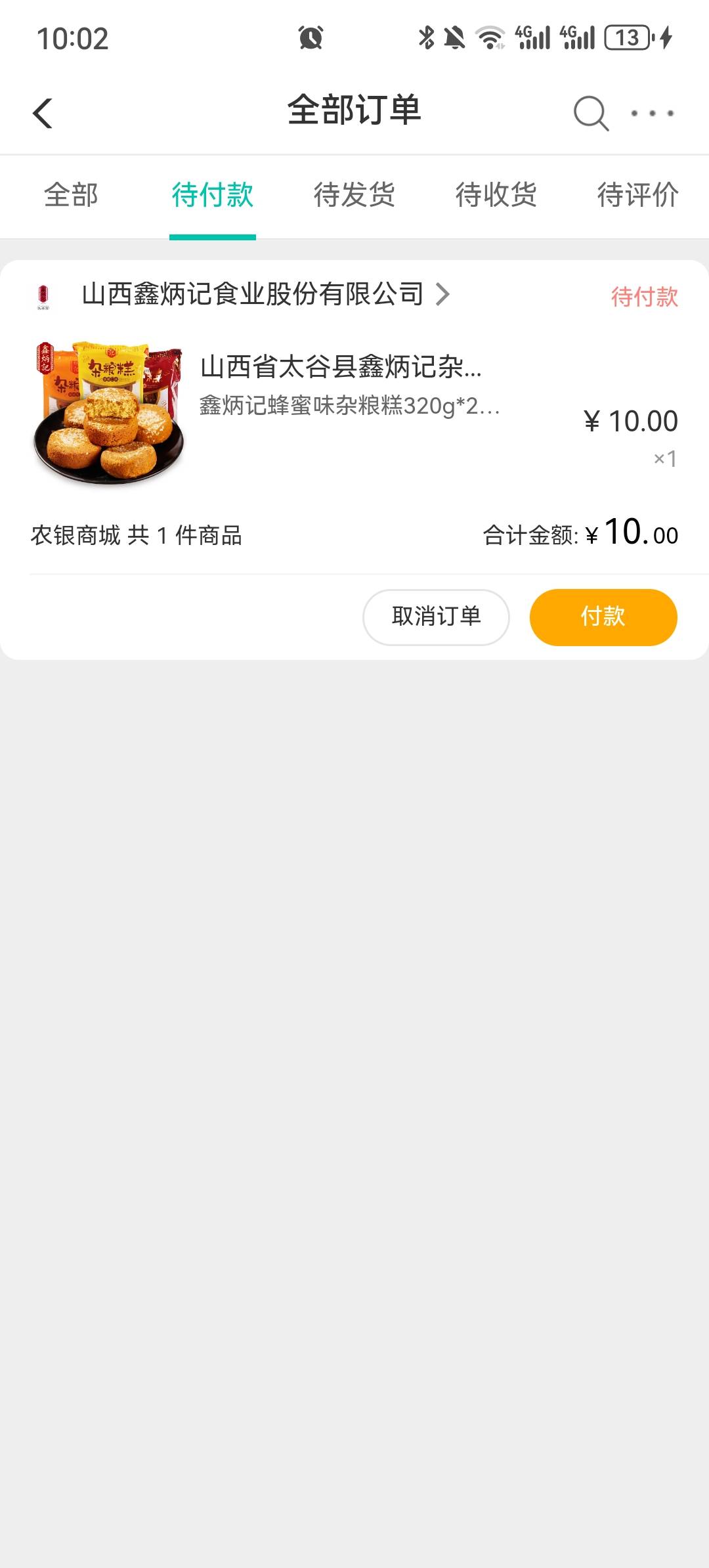Switch to the 待发货 tab
The width and height of the screenshot is (709, 1568).
[x=354, y=195]
